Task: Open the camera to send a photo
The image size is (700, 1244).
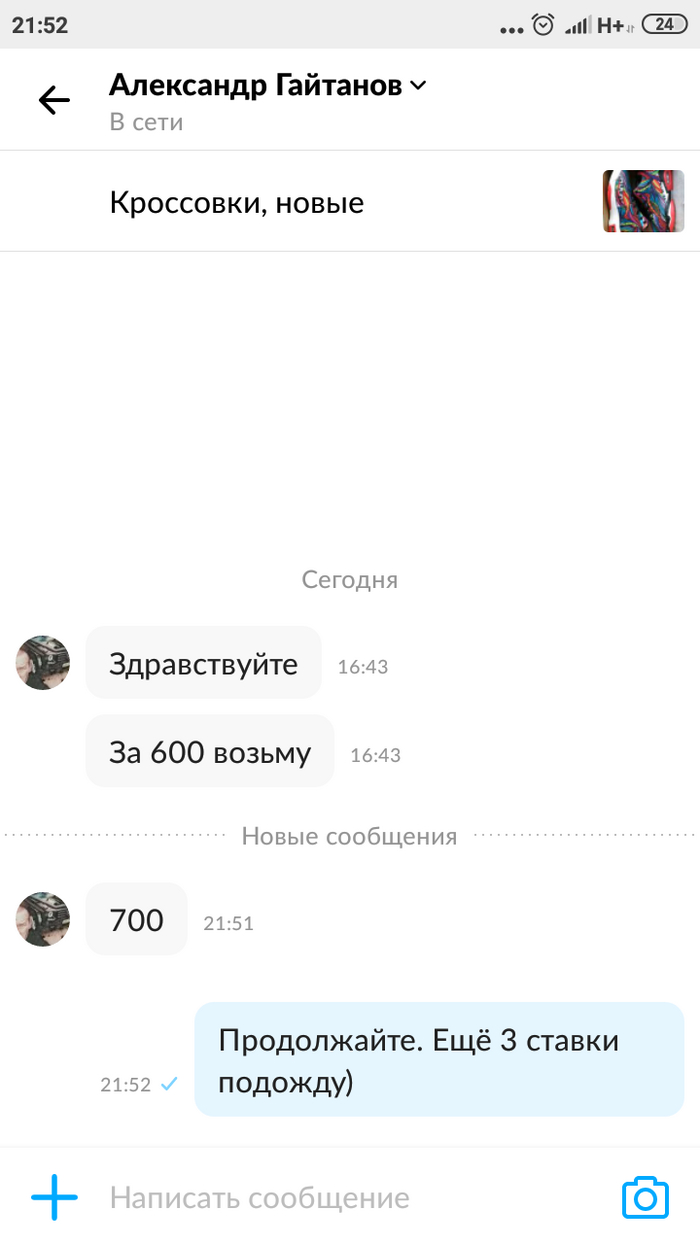Action: (645, 1197)
